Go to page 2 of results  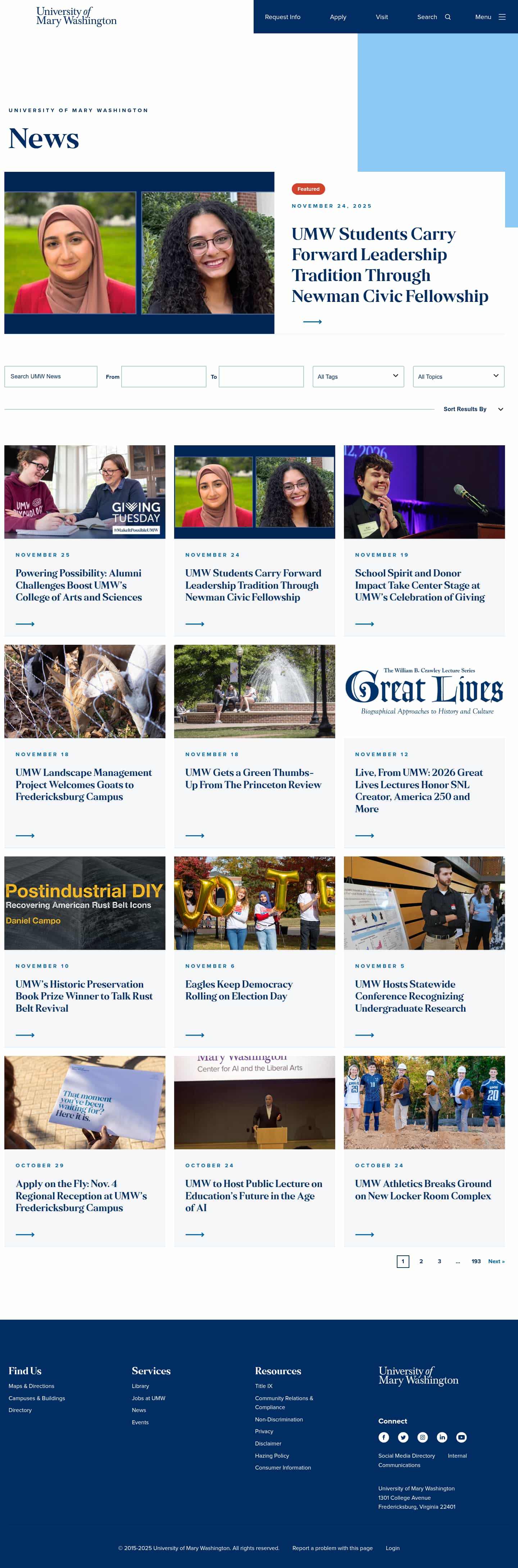(x=421, y=1261)
